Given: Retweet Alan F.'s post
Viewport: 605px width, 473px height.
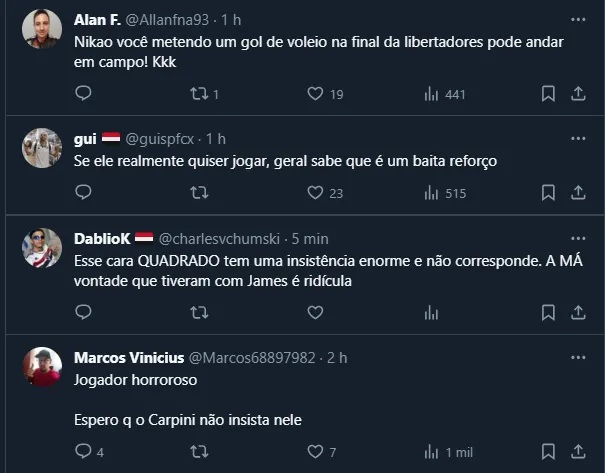Looking at the screenshot, I should 199,94.
